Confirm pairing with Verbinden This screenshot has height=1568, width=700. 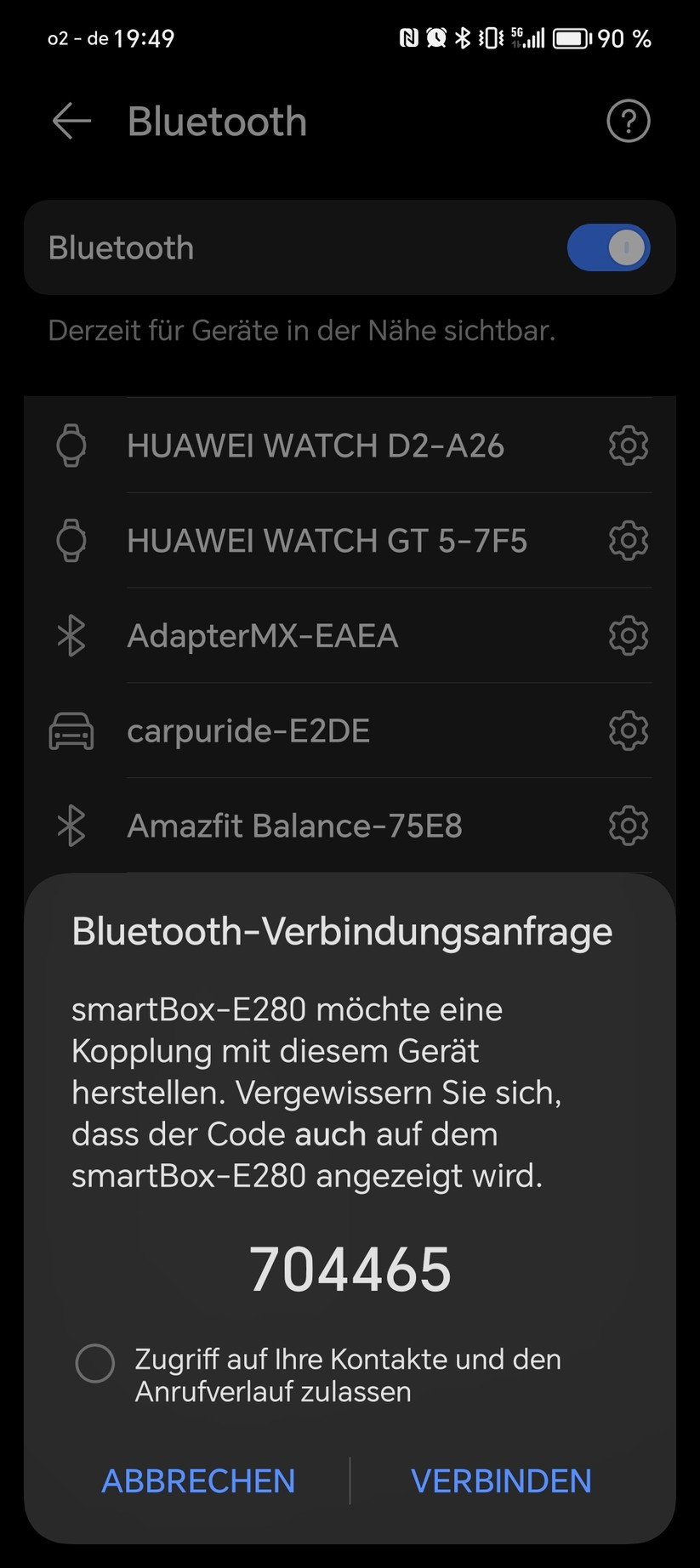tap(501, 1481)
